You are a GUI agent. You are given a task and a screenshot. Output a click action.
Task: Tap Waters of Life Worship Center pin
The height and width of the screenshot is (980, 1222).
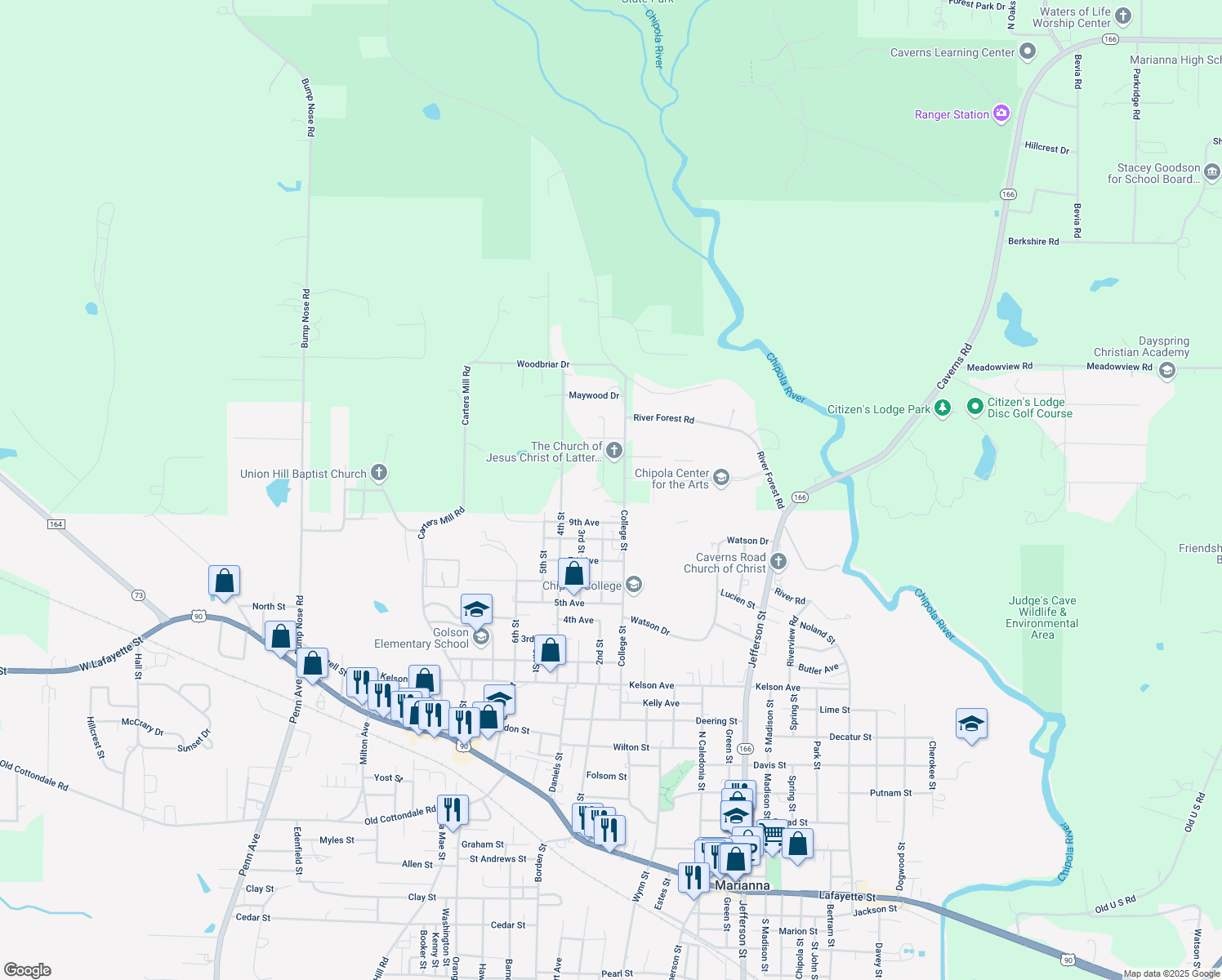(1123, 16)
